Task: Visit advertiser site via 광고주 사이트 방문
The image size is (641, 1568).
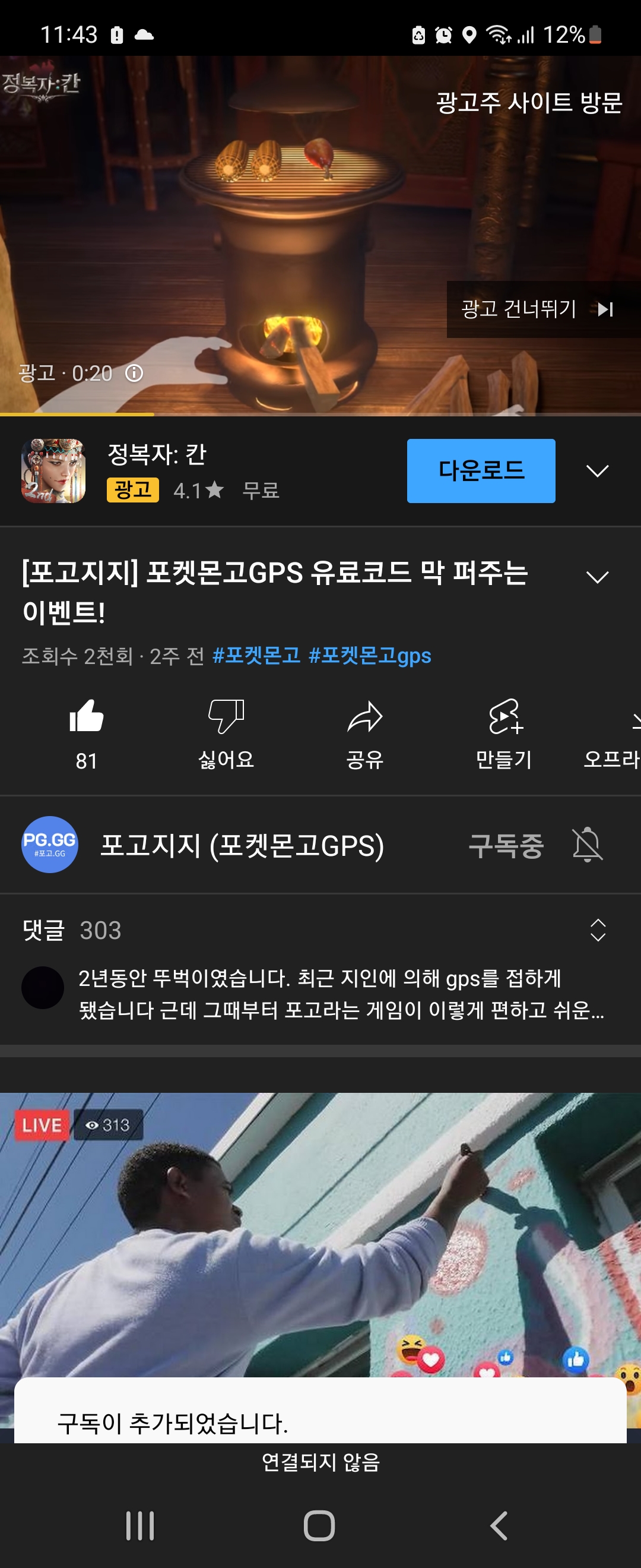Action: tap(528, 102)
